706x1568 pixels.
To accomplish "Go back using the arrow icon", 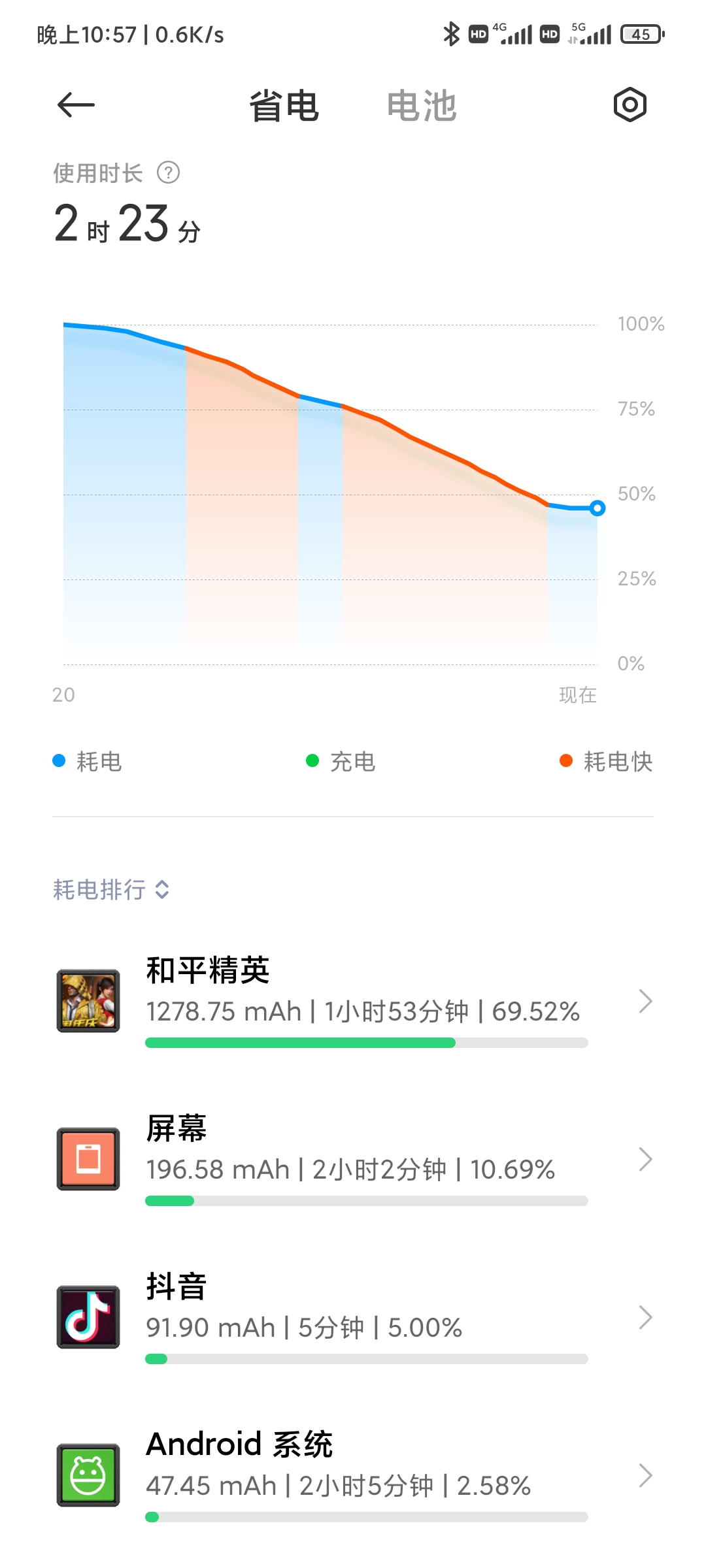I will 76,105.
